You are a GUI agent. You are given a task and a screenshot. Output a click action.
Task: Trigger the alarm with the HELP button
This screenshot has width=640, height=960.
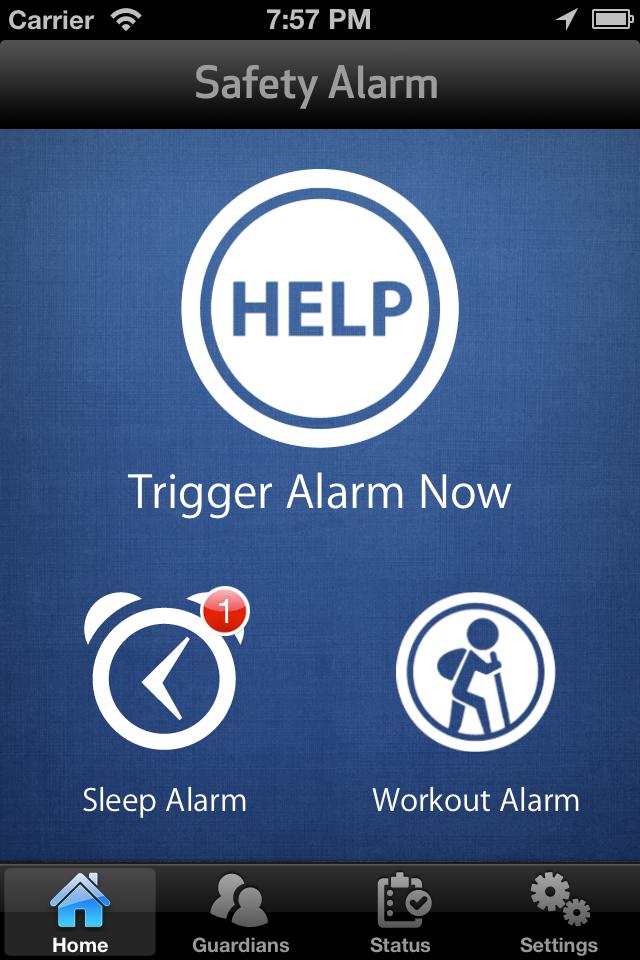pos(320,308)
